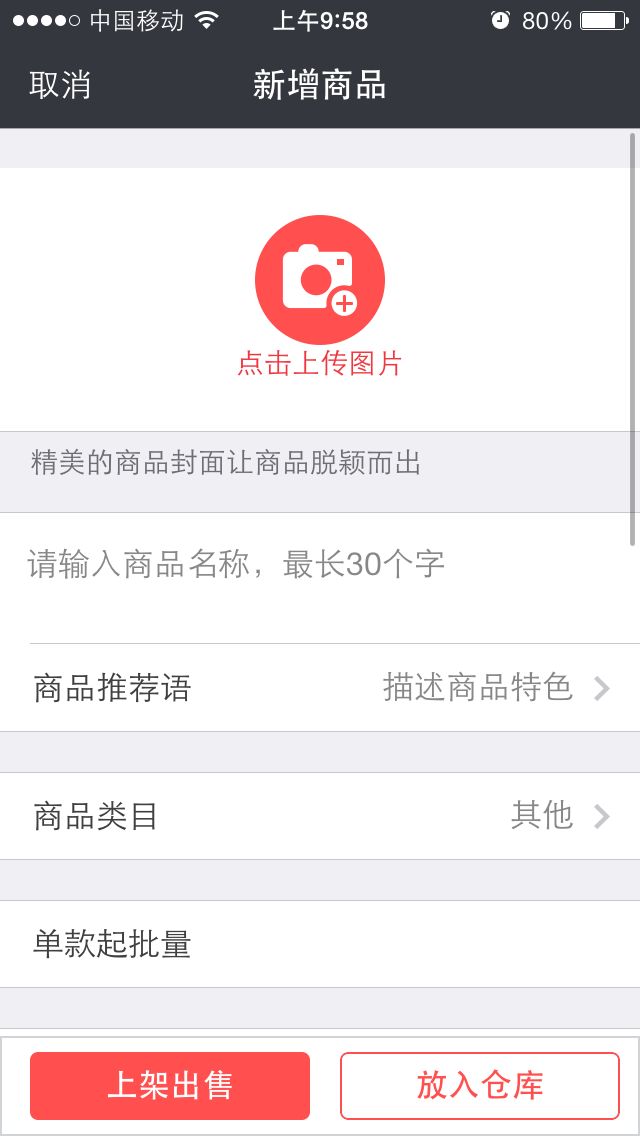Tap the camera icon to upload image

tap(319, 280)
